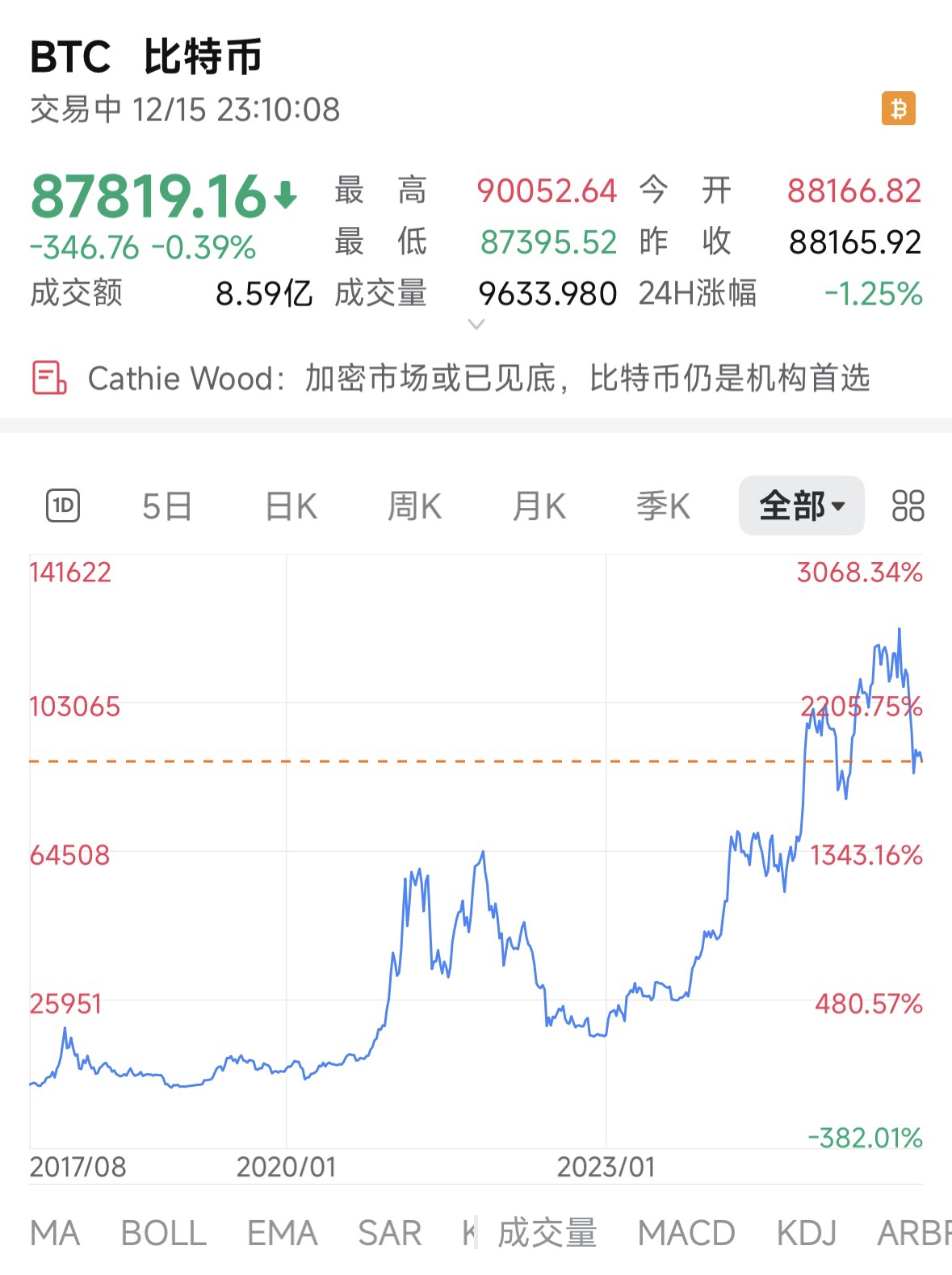The height and width of the screenshot is (1275, 952).
Task: Select the BOLL indicator
Action: tap(164, 1233)
